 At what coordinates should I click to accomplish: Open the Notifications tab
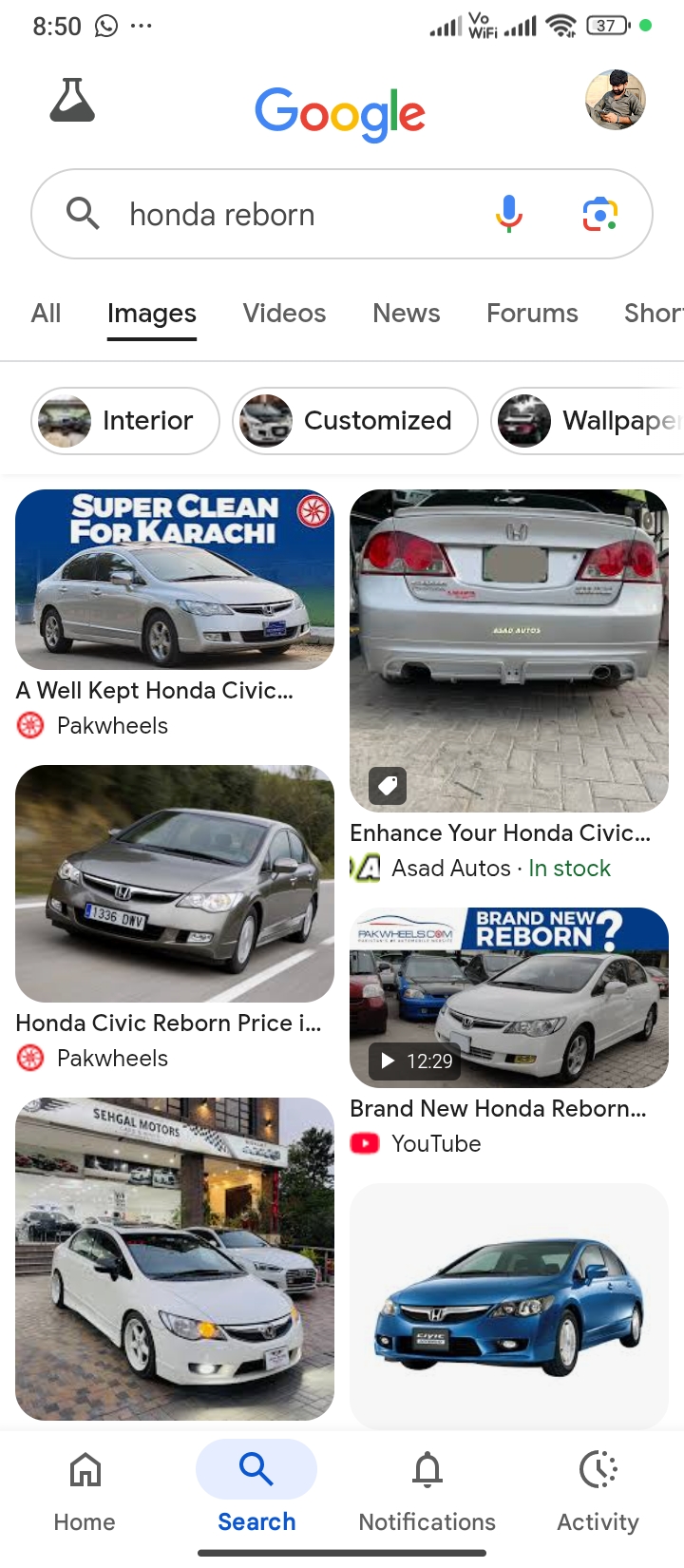[x=427, y=1487]
